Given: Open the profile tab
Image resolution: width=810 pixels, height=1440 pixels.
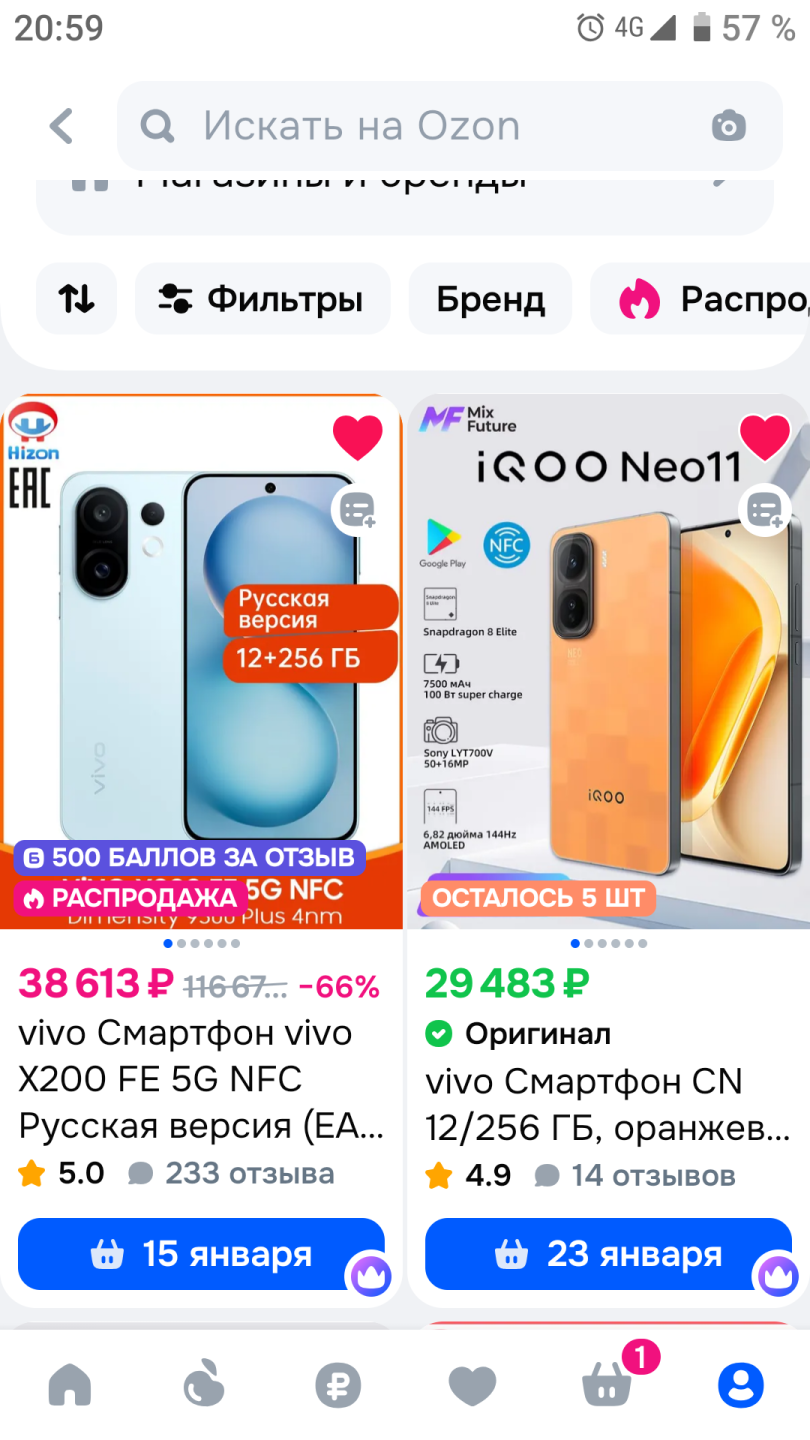Looking at the screenshot, I should click(741, 1385).
